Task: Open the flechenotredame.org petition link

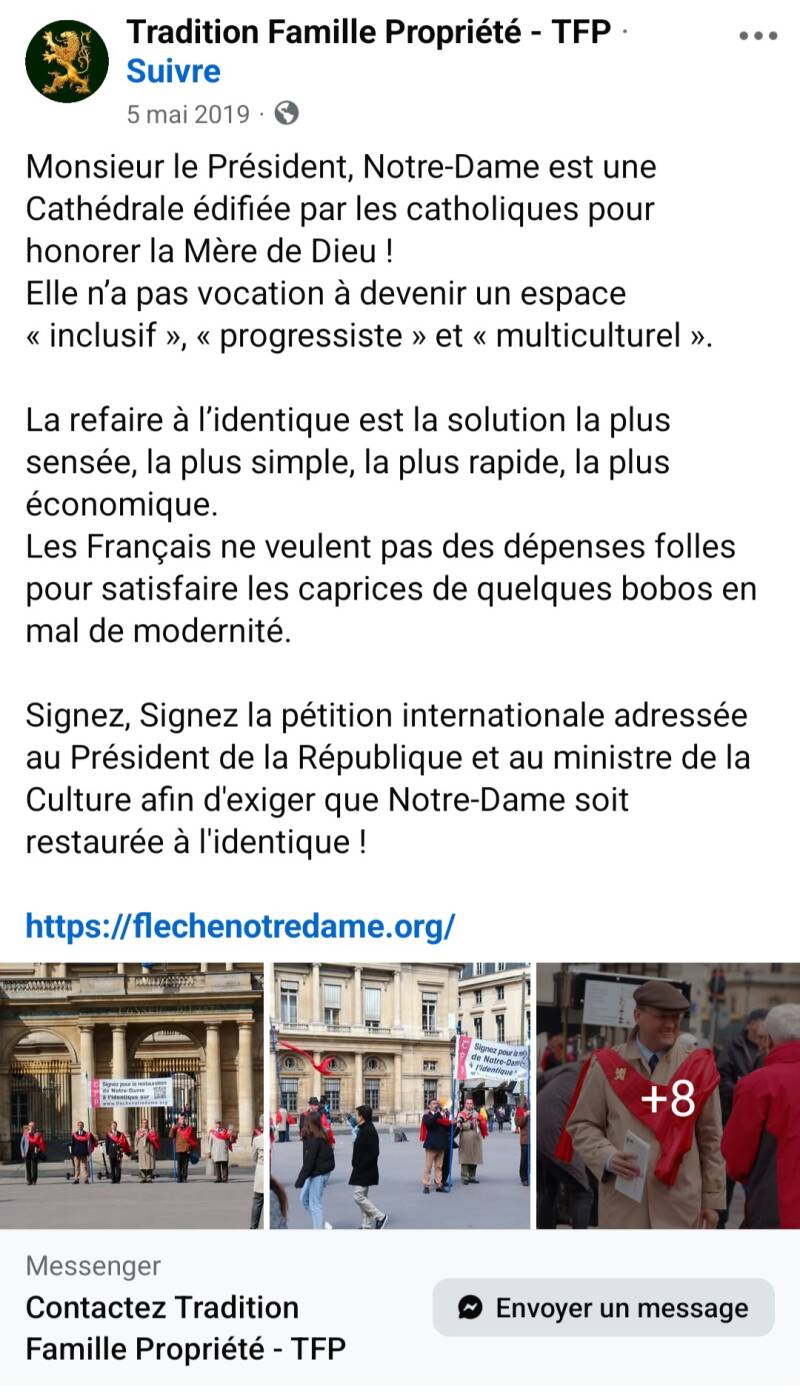Action: (x=240, y=926)
